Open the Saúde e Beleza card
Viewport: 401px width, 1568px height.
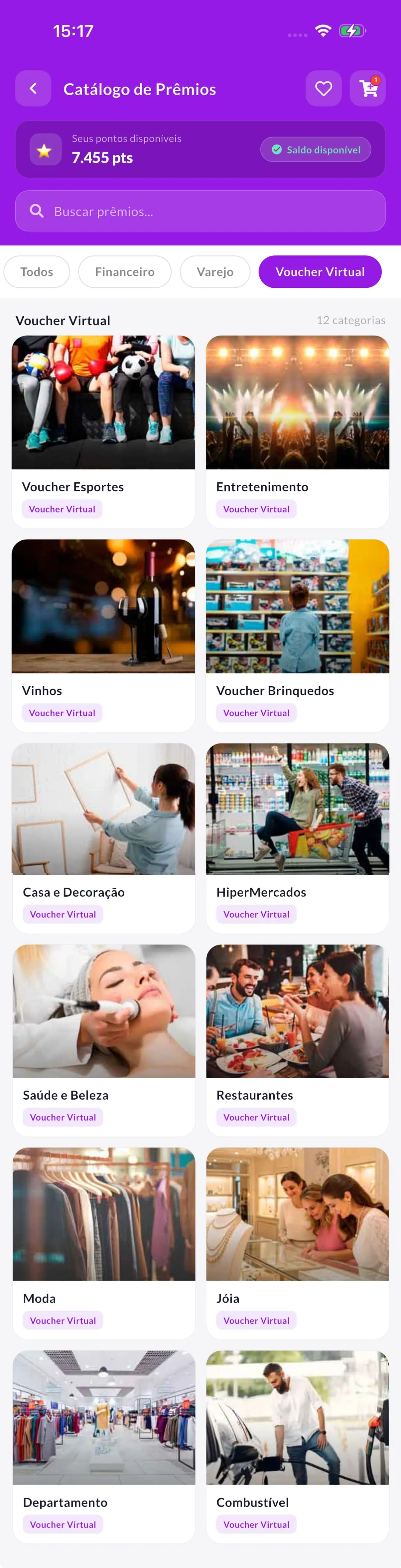click(103, 1040)
